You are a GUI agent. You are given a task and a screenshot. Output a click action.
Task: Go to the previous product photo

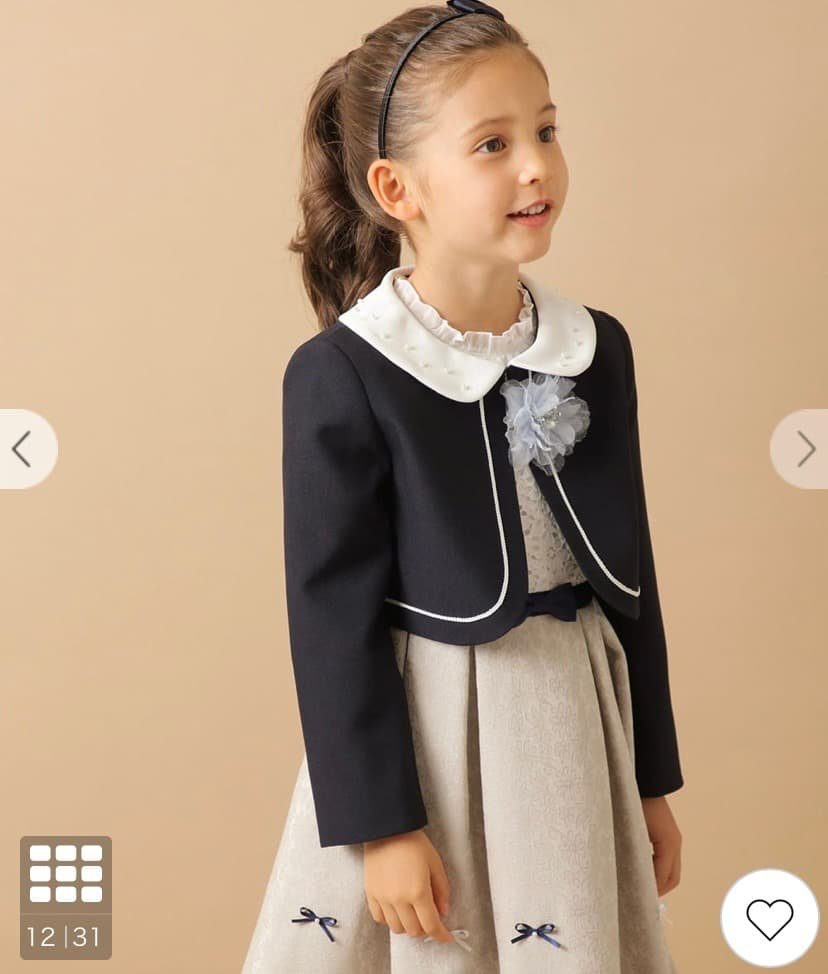coord(22,449)
